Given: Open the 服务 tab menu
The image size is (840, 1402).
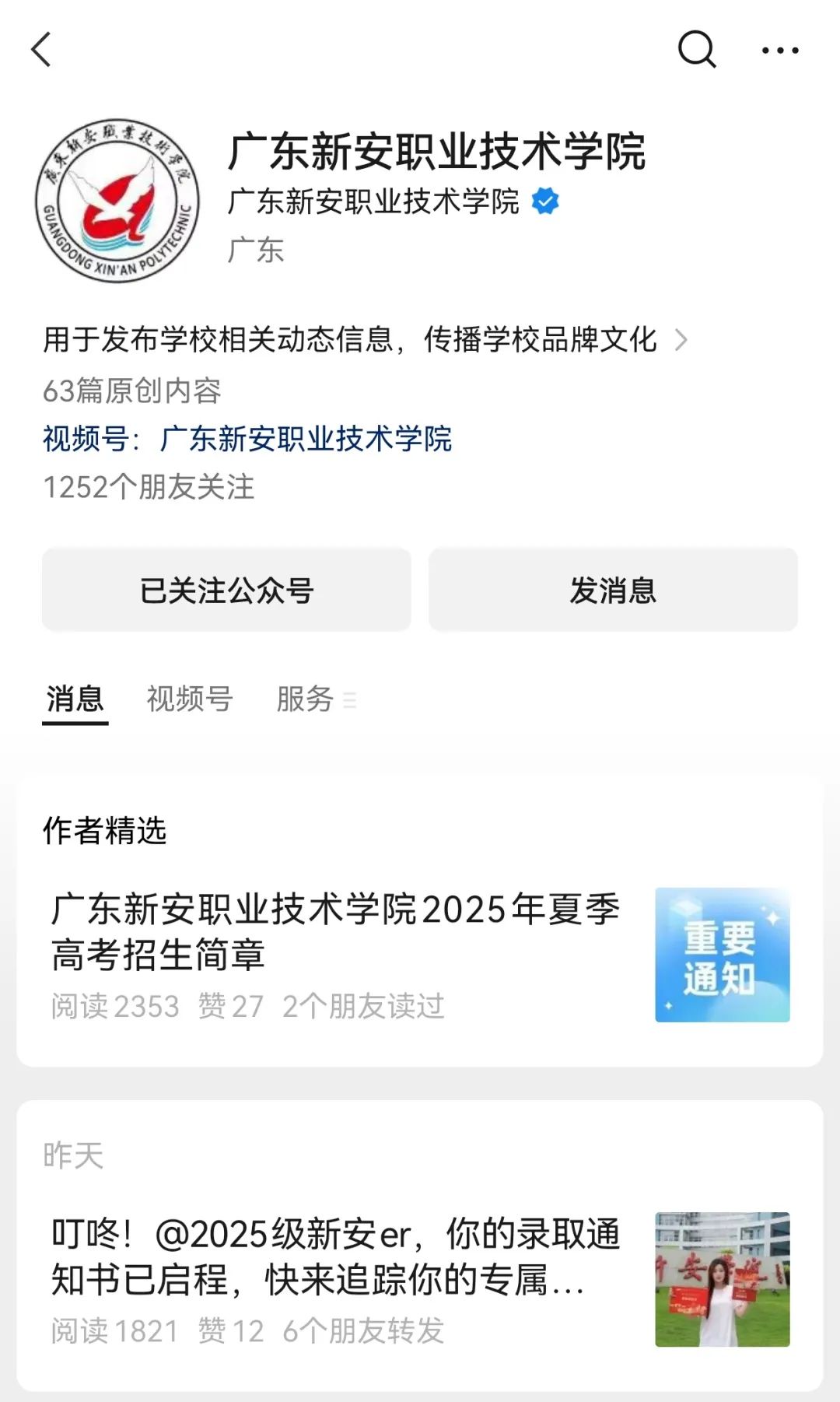Looking at the screenshot, I should pyautogui.click(x=315, y=699).
